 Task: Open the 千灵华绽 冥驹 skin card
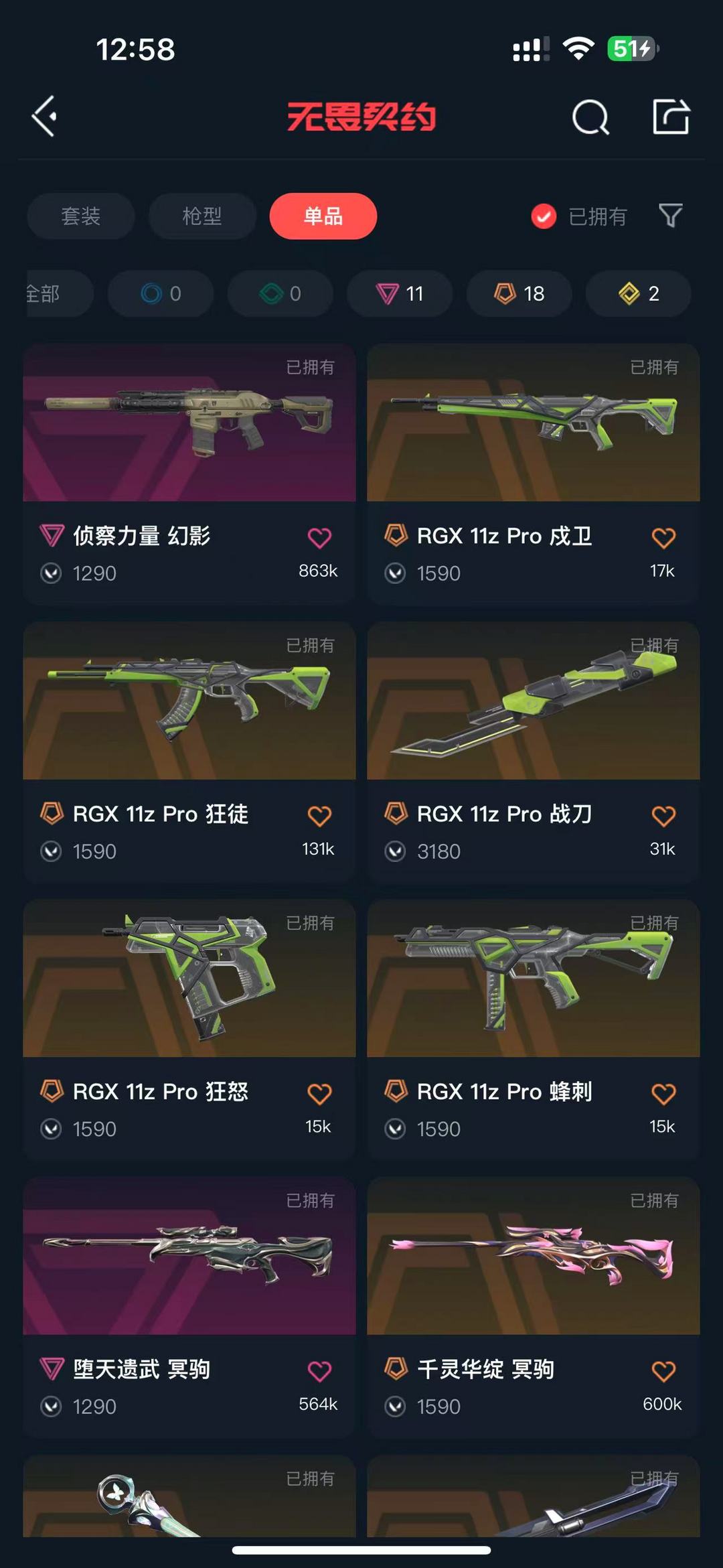534,1307
